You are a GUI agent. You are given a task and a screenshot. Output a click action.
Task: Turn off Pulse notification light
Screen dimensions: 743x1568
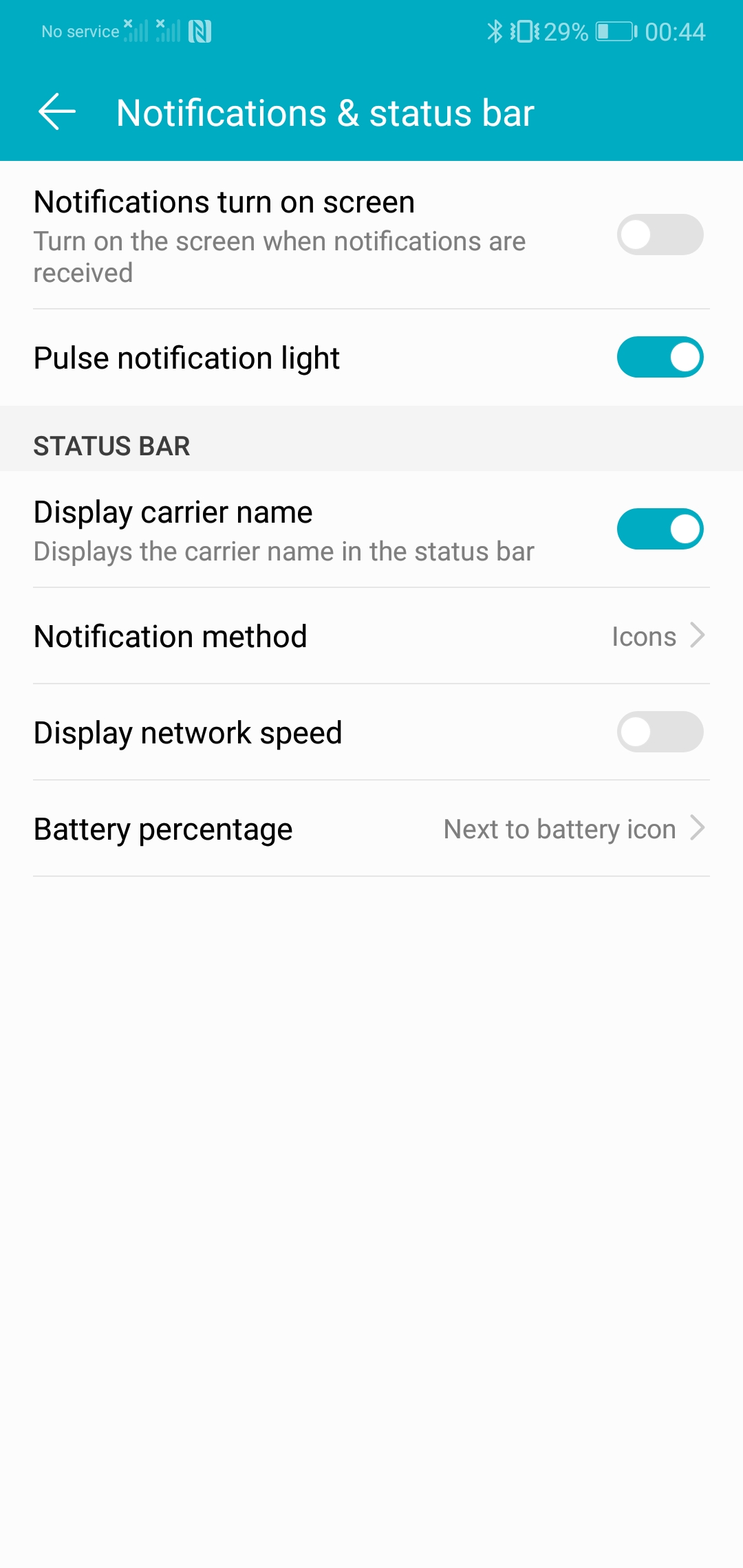pos(660,357)
